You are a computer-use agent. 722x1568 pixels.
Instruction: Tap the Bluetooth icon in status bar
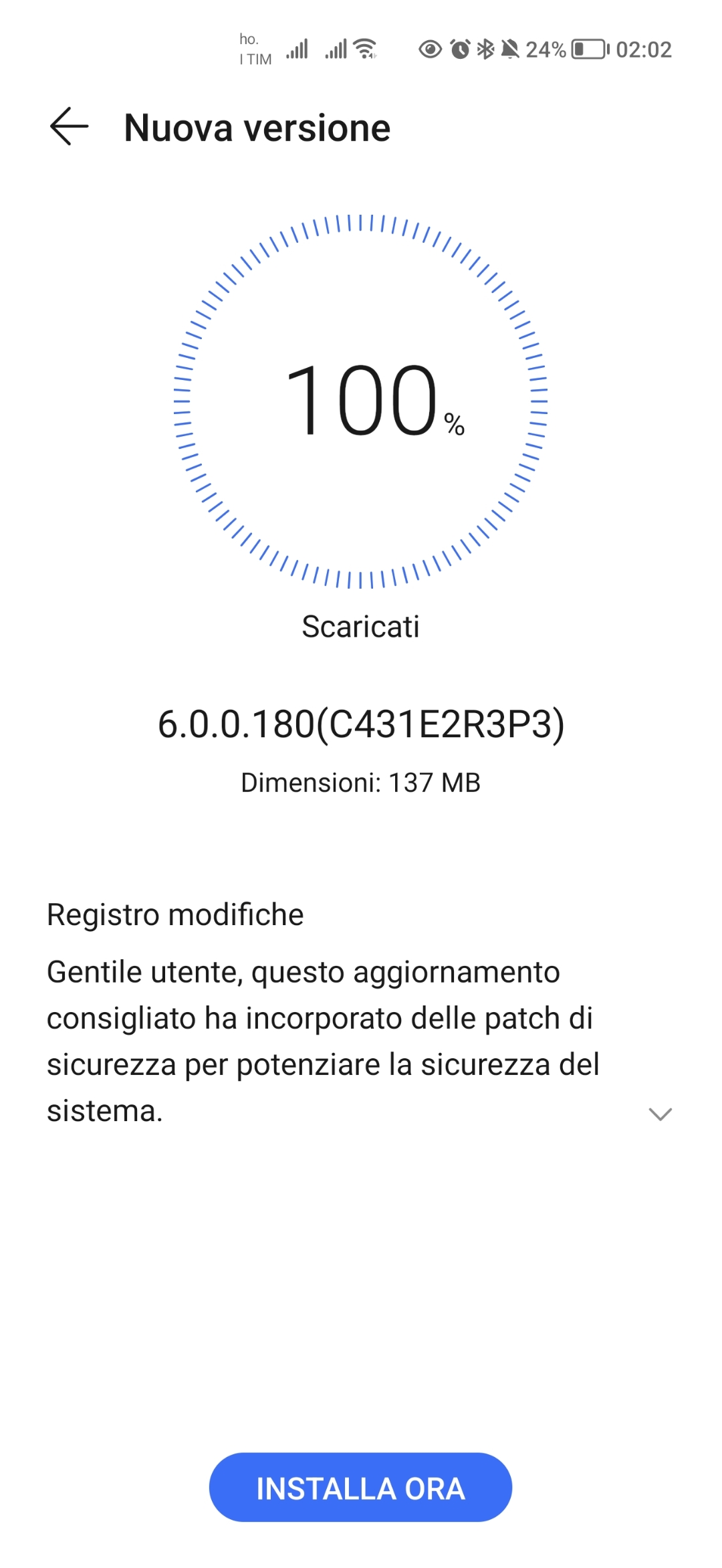pyautogui.click(x=484, y=49)
